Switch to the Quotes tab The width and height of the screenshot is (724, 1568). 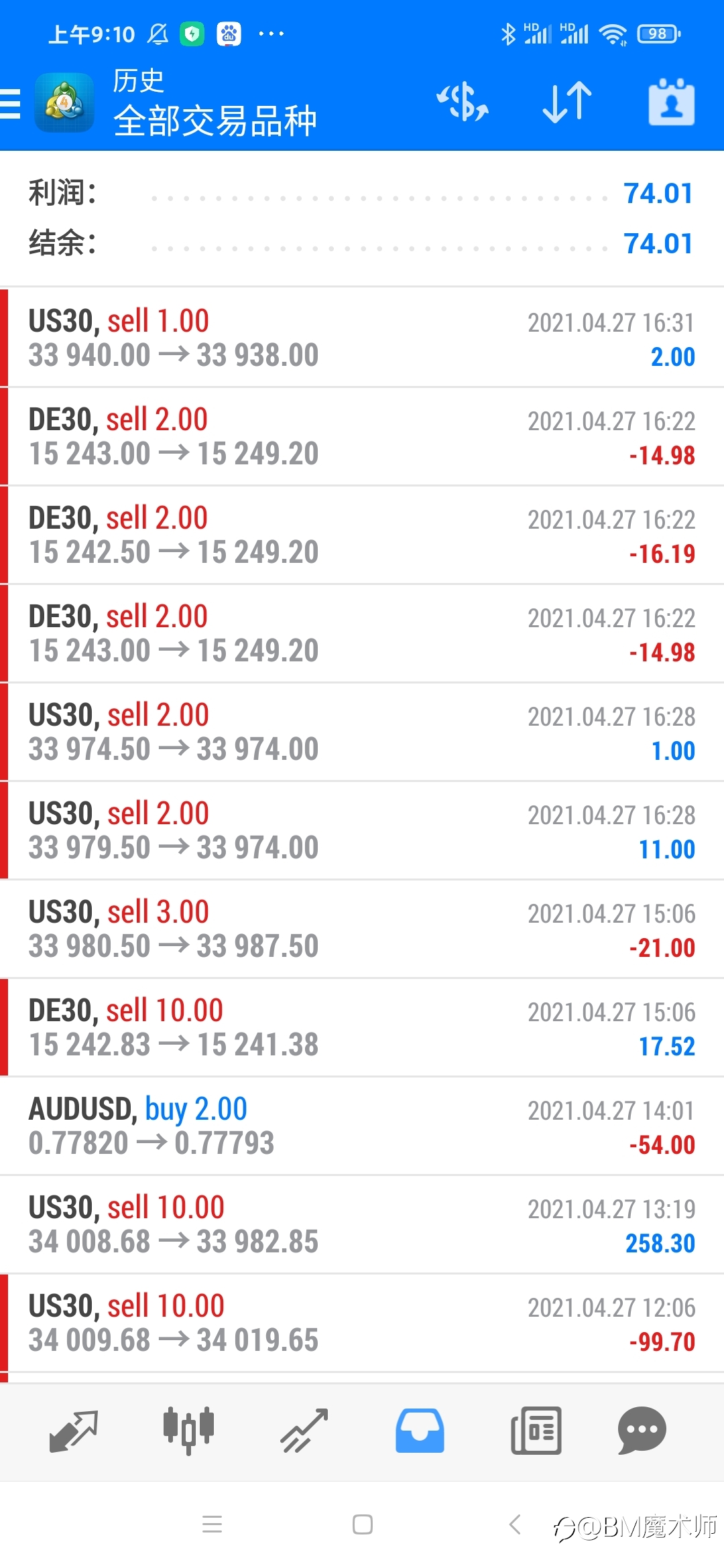74,1431
